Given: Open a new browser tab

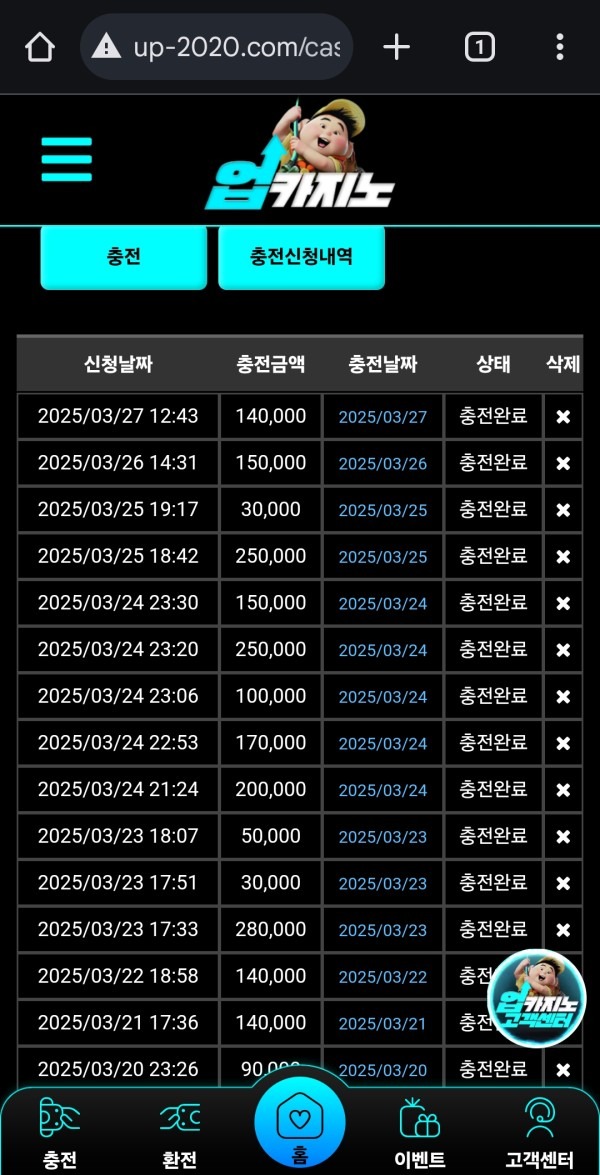Looking at the screenshot, I should coord(397,47).
